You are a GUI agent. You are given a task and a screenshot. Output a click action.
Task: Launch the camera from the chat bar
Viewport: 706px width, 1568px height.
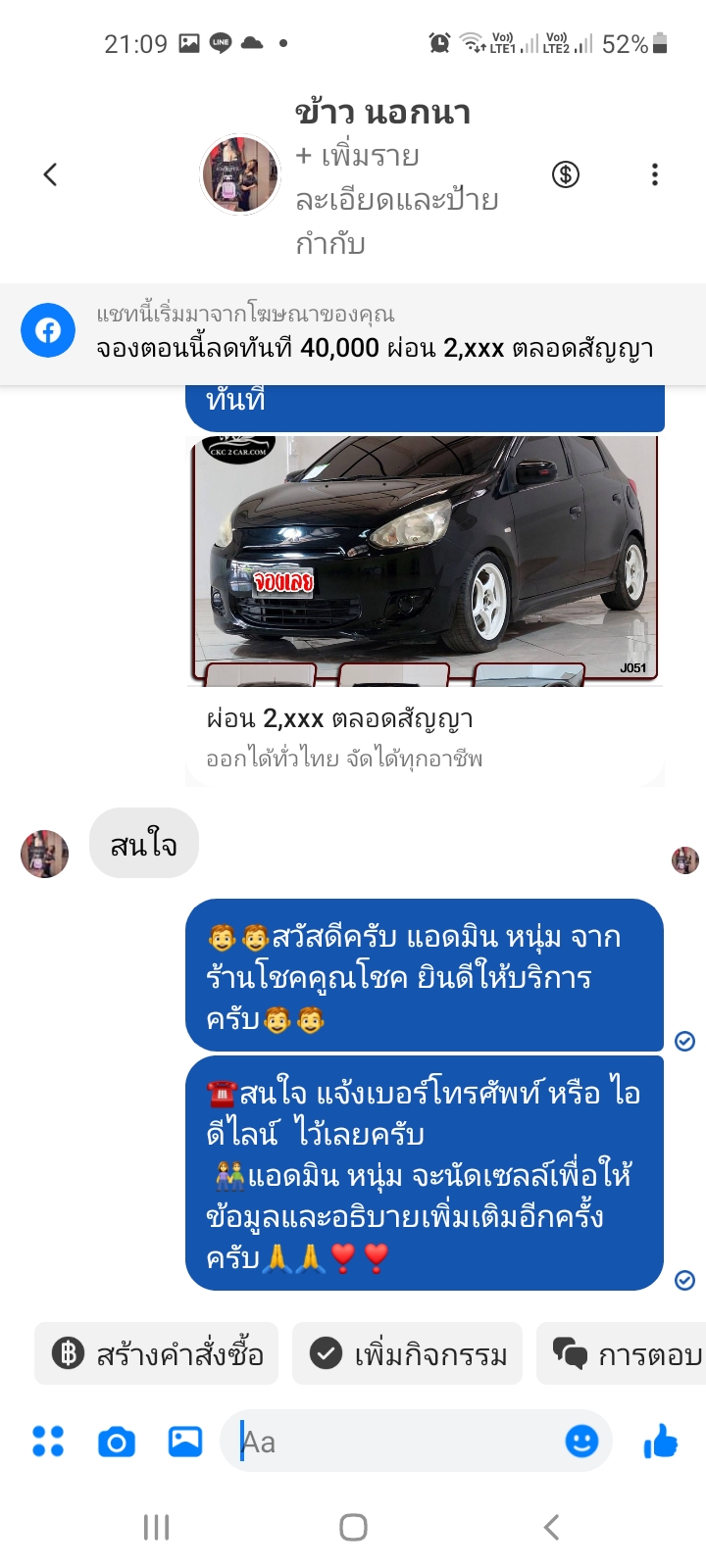116,1442
